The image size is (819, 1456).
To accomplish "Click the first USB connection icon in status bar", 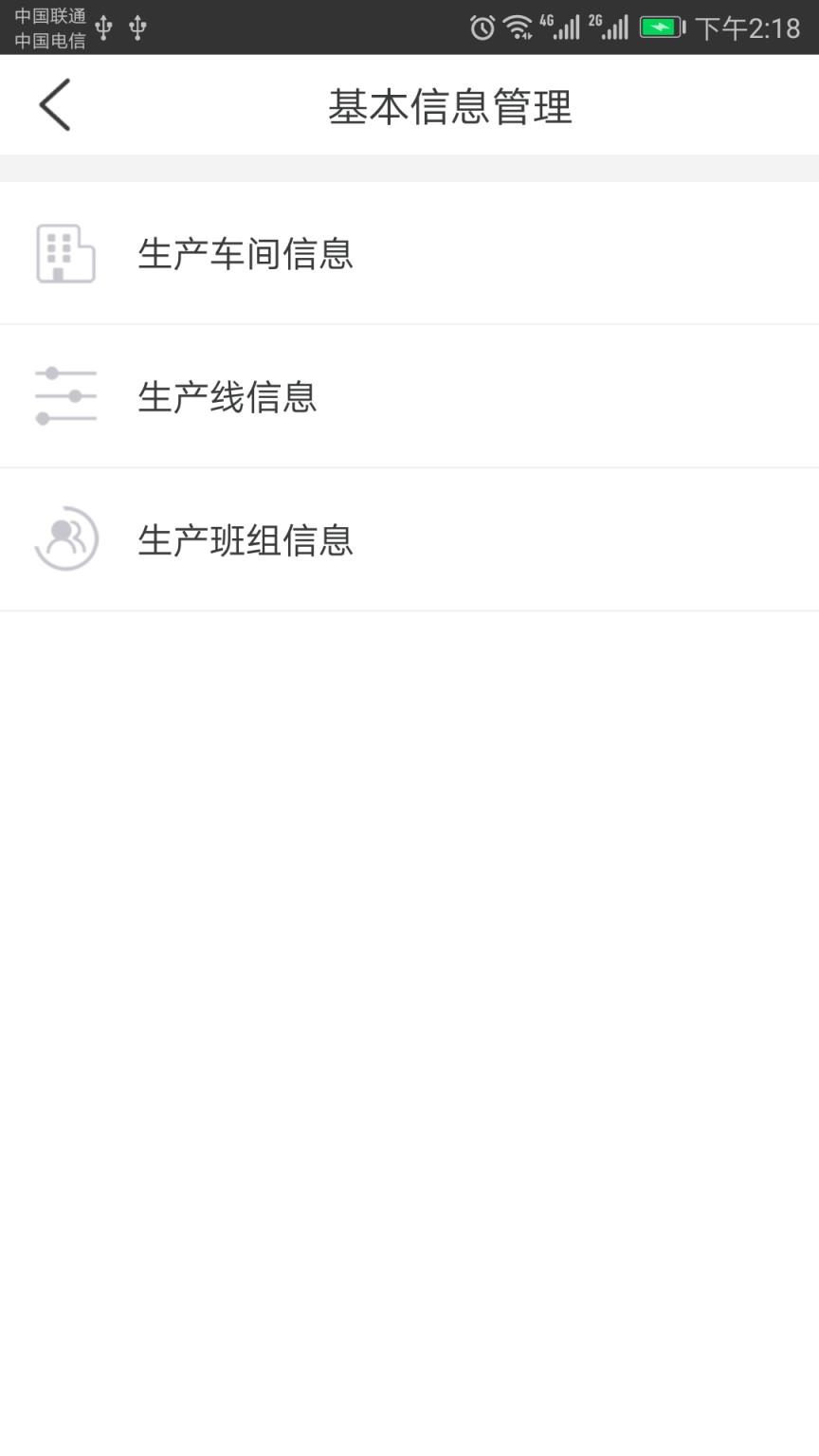I will [104, 27].
